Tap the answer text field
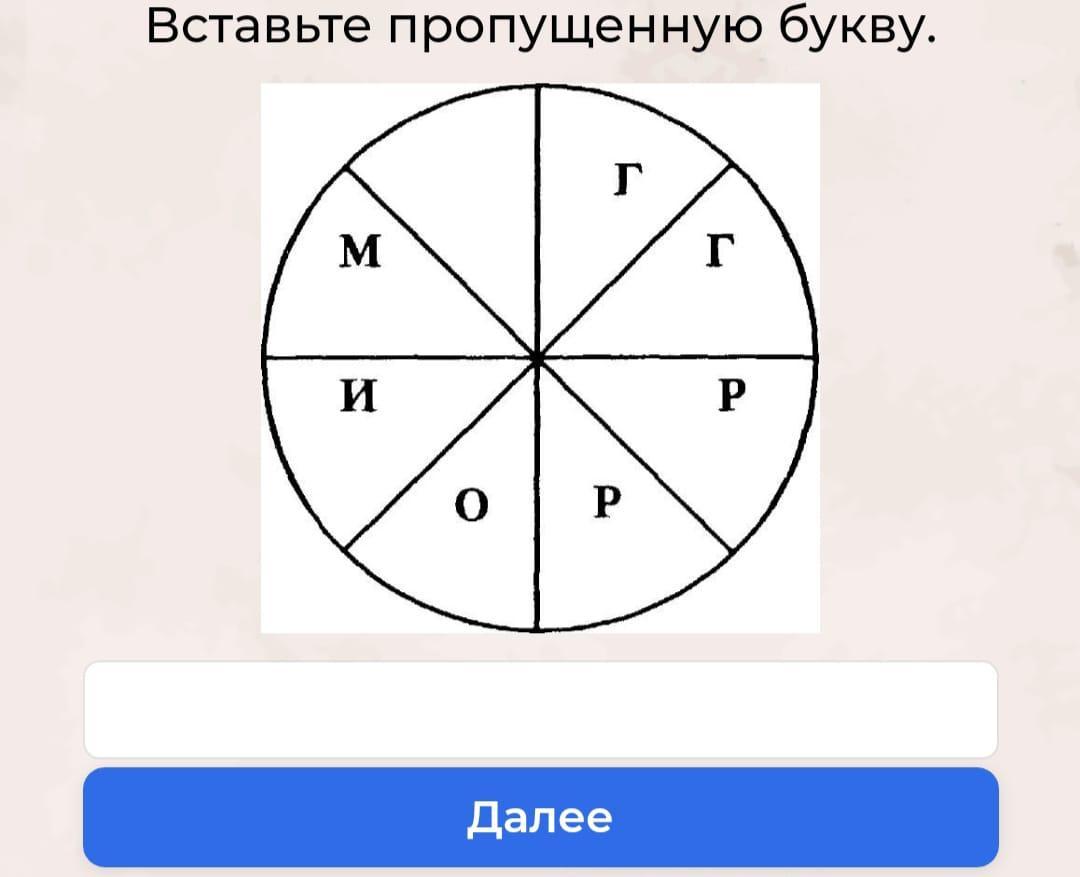 point(540,709)
